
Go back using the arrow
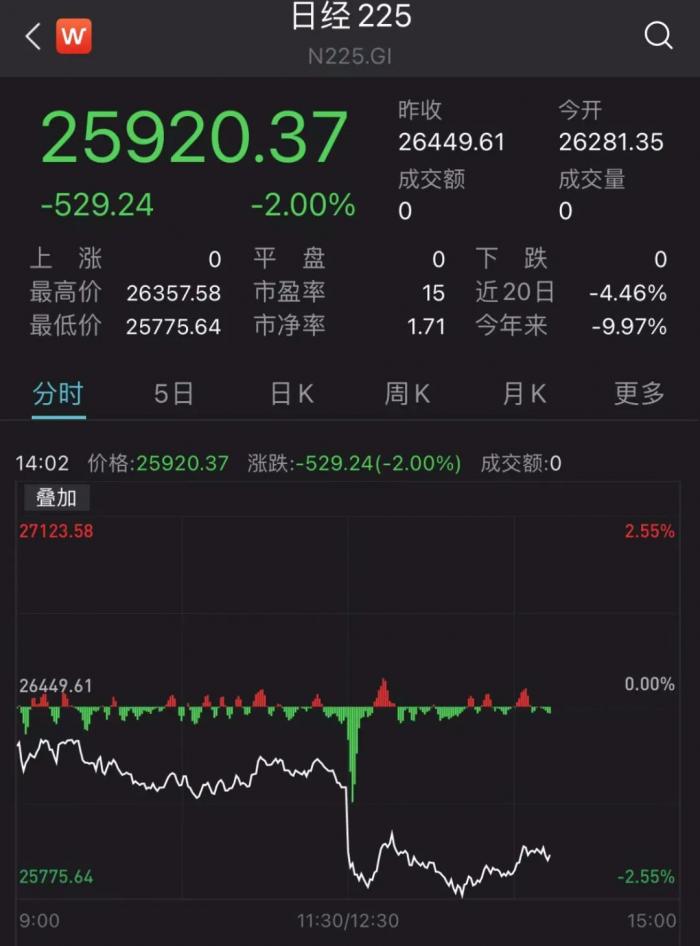point(32,37)
